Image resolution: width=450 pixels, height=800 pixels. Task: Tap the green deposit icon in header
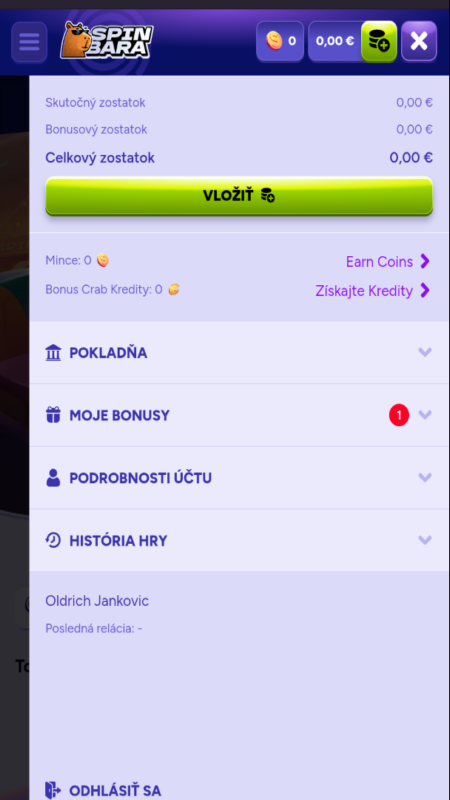(379, 41)
